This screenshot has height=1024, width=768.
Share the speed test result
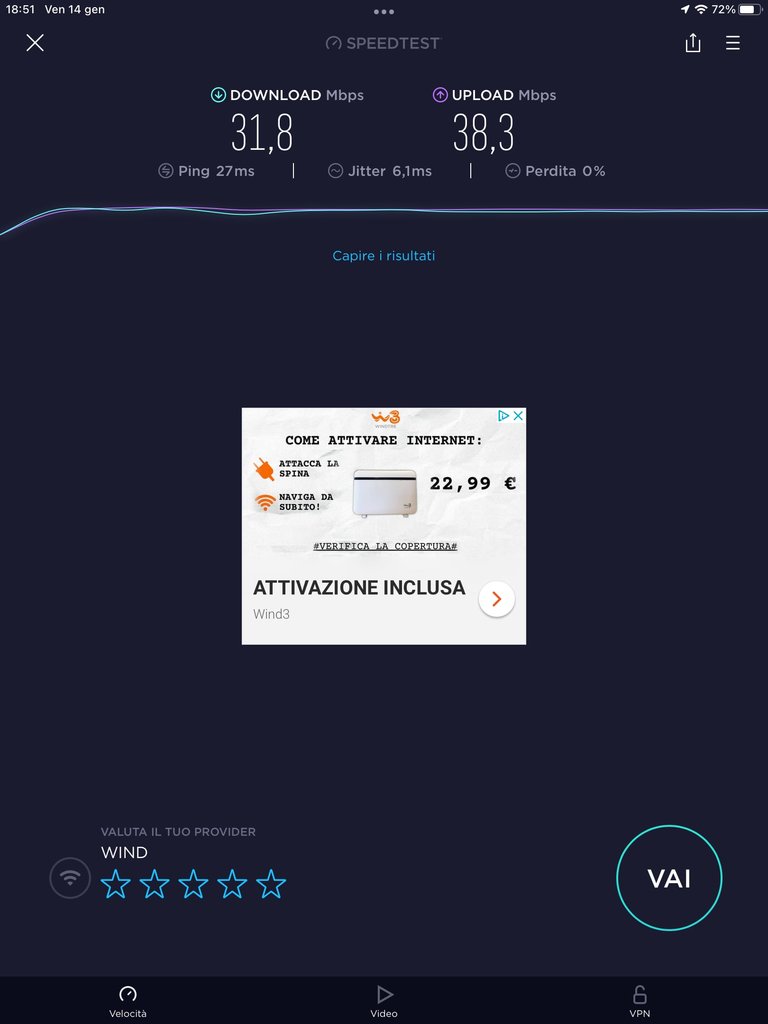click(693, 43)
